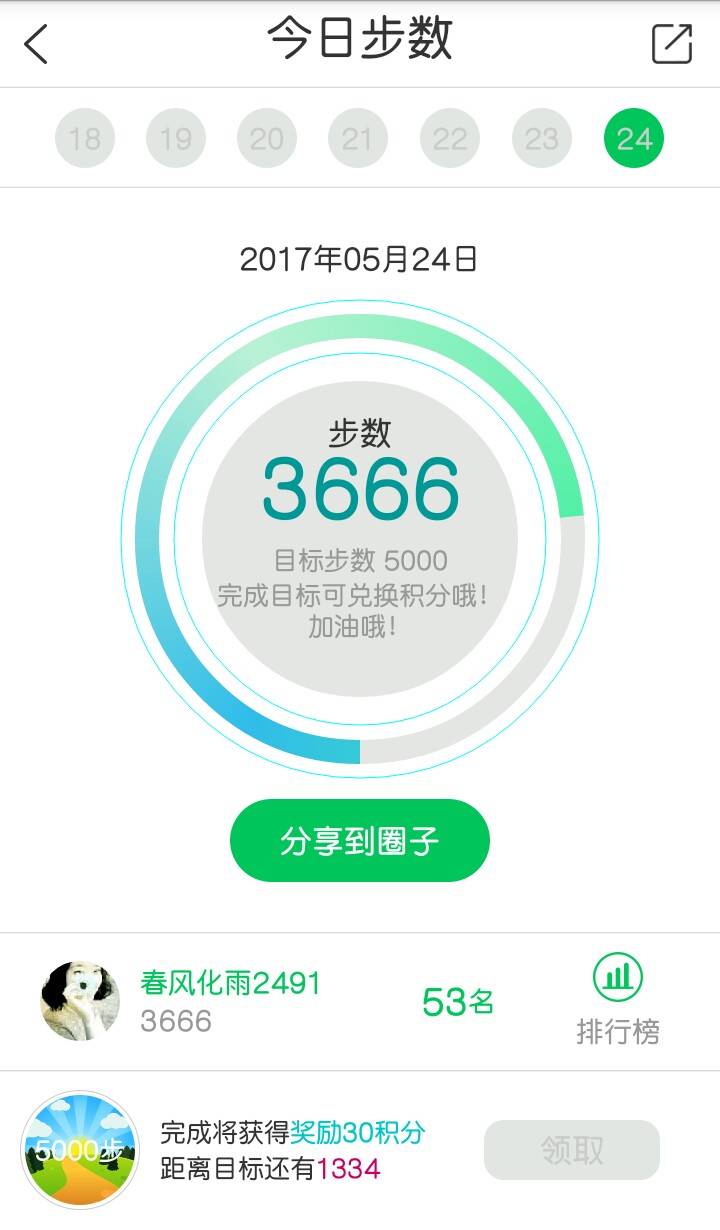Tap the 领取 reward button
This screenshot has width=720, height=1230.
point(572,1150)
